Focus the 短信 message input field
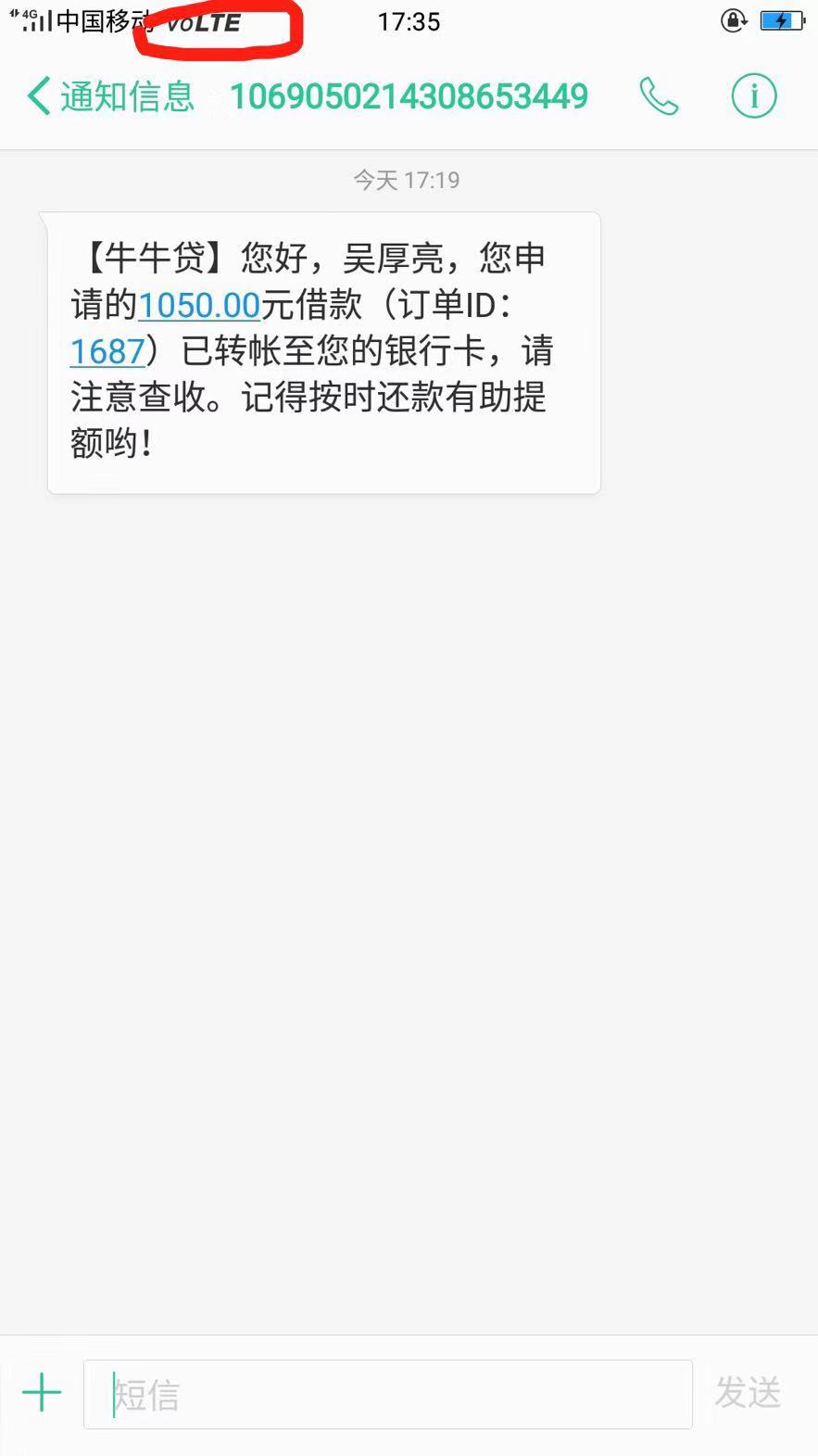 pyautogui.click(x=388, y=1394)
